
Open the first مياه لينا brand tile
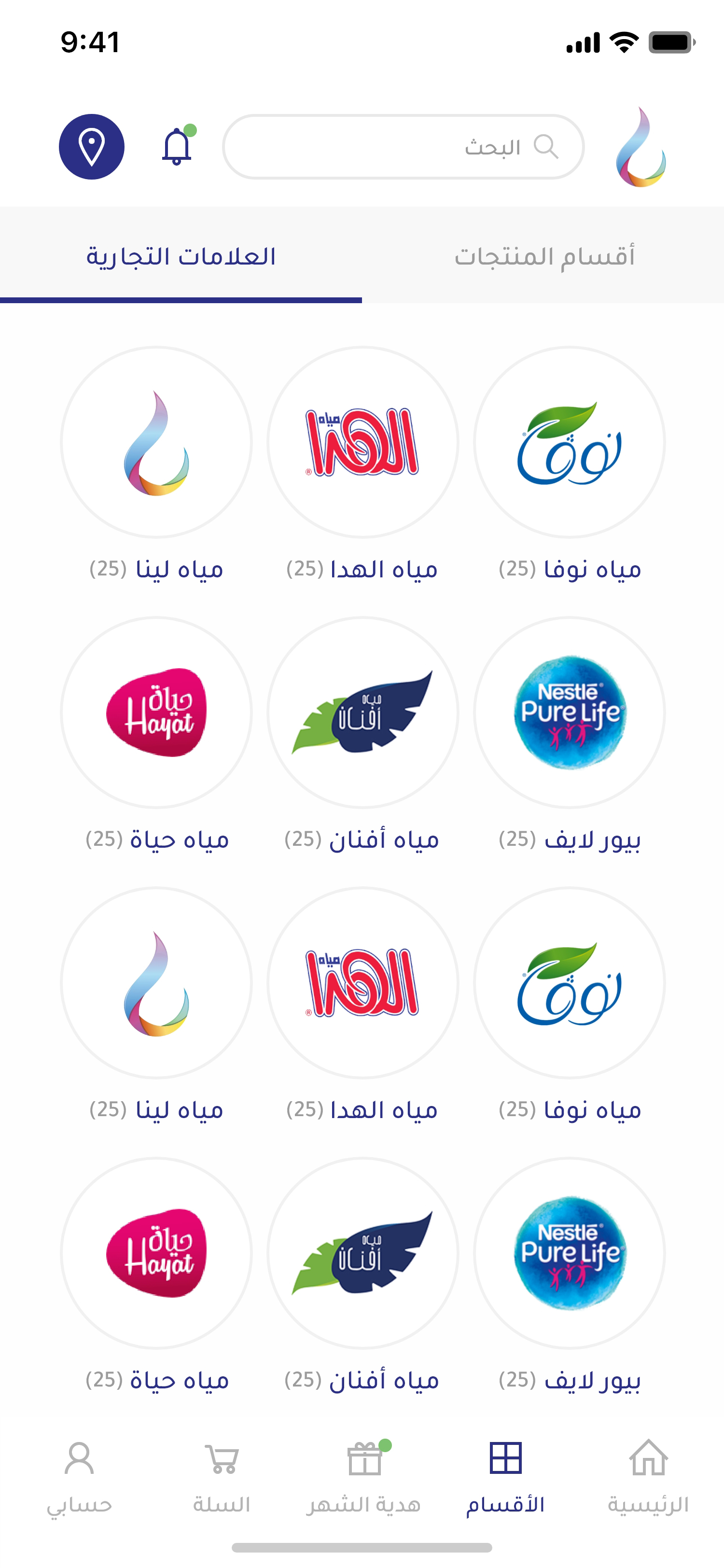pyautogui.click(x=156, y=443)
